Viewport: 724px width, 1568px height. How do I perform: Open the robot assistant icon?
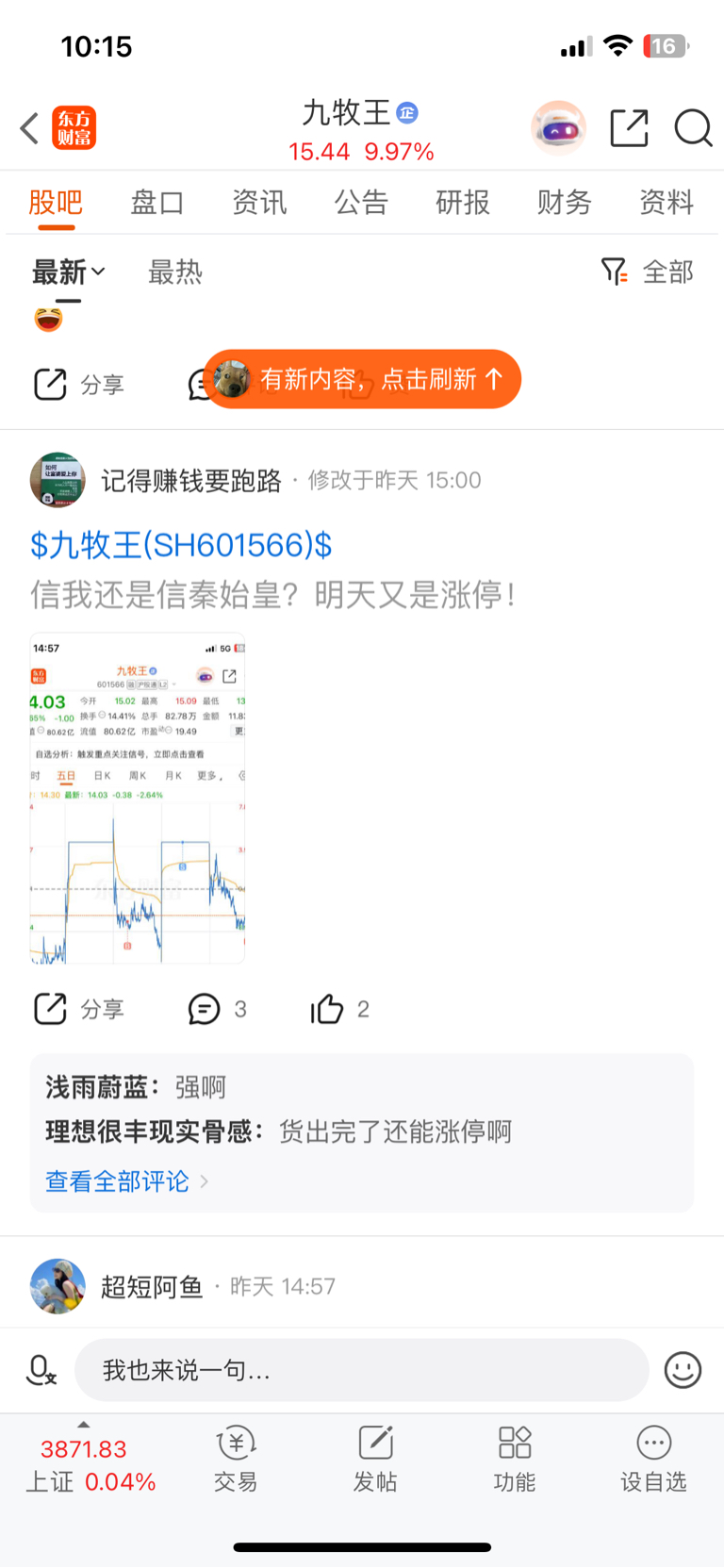point(558,128)
